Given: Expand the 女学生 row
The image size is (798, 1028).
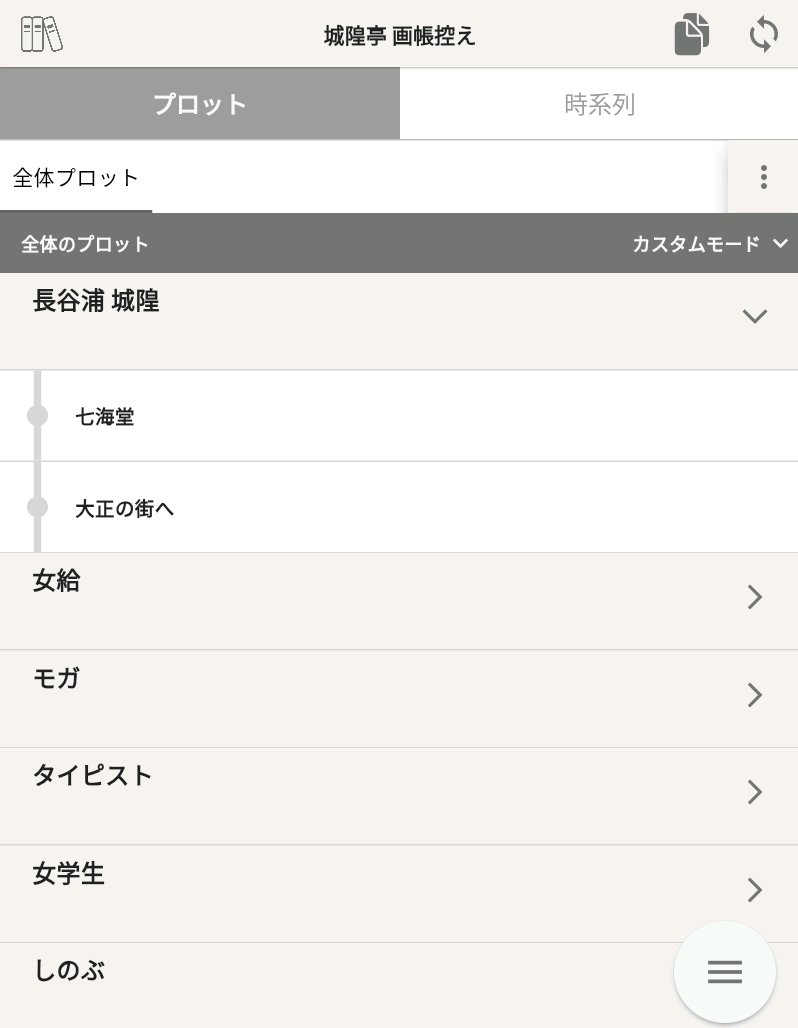Looking at the screenshot, I should 754,890.
